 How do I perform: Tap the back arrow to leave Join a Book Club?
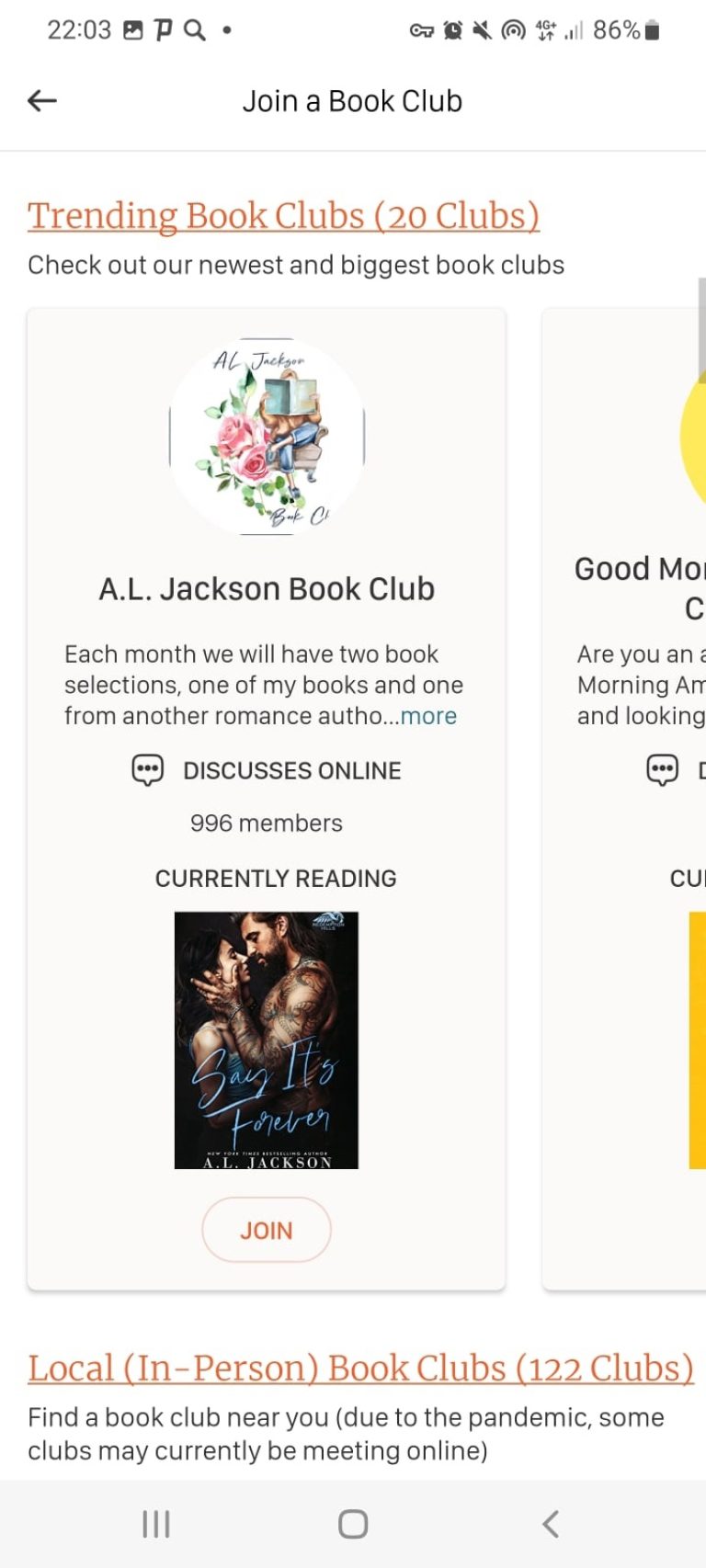tap(41, 100)
